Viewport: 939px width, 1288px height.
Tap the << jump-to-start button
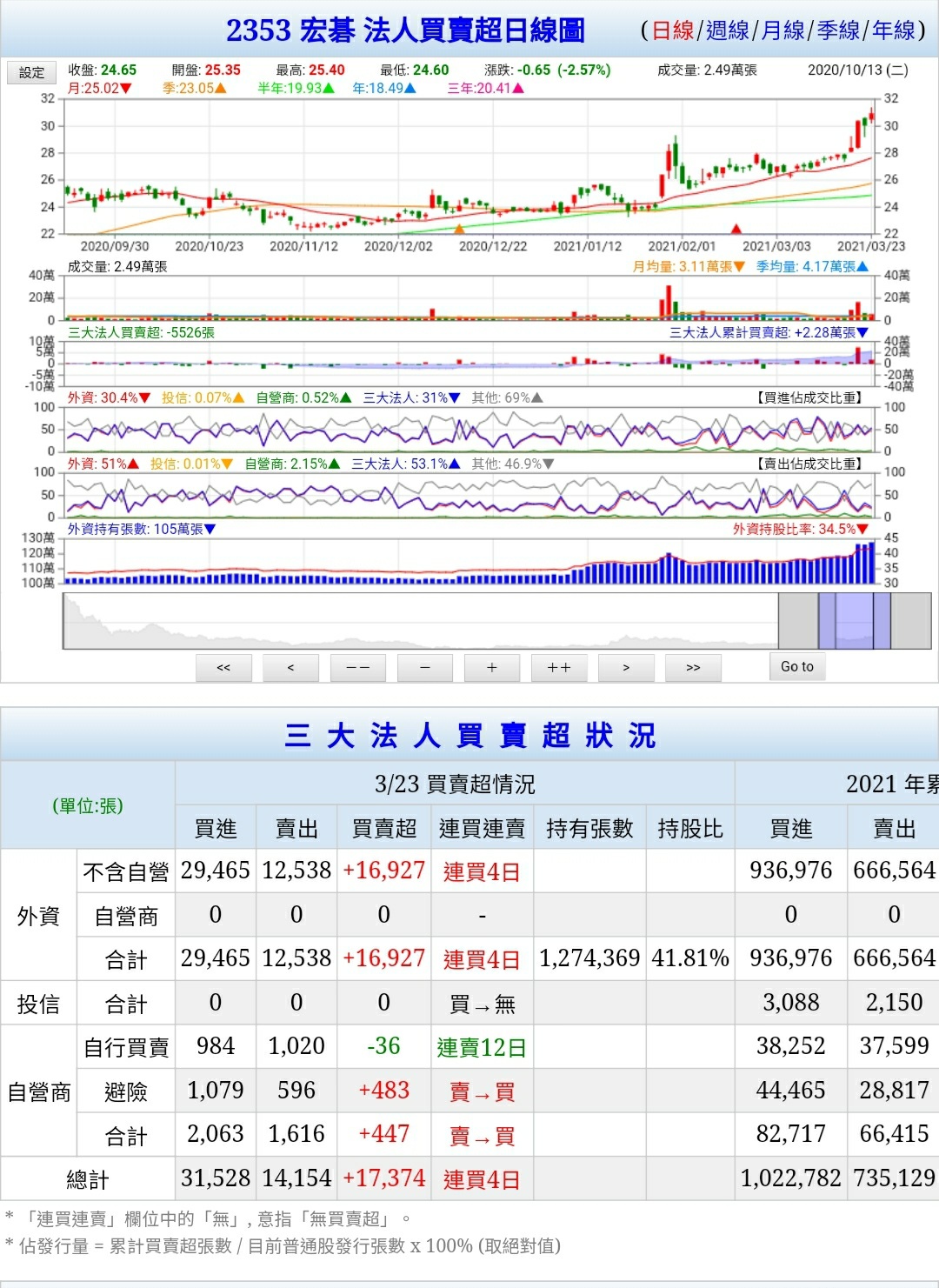click(223, 668)
